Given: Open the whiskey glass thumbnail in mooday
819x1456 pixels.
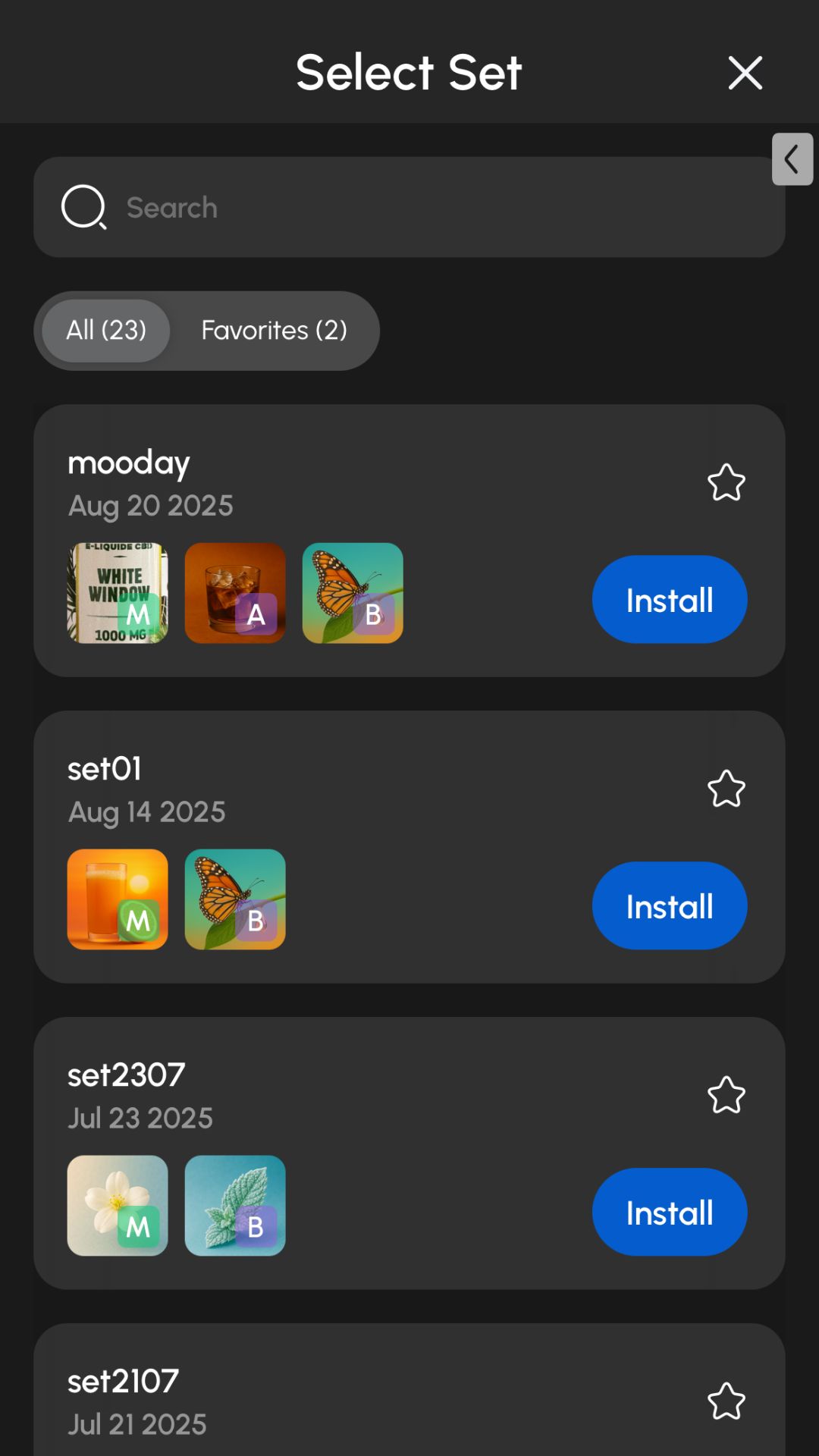Looking at the screenshot, I should click(235, 593).
